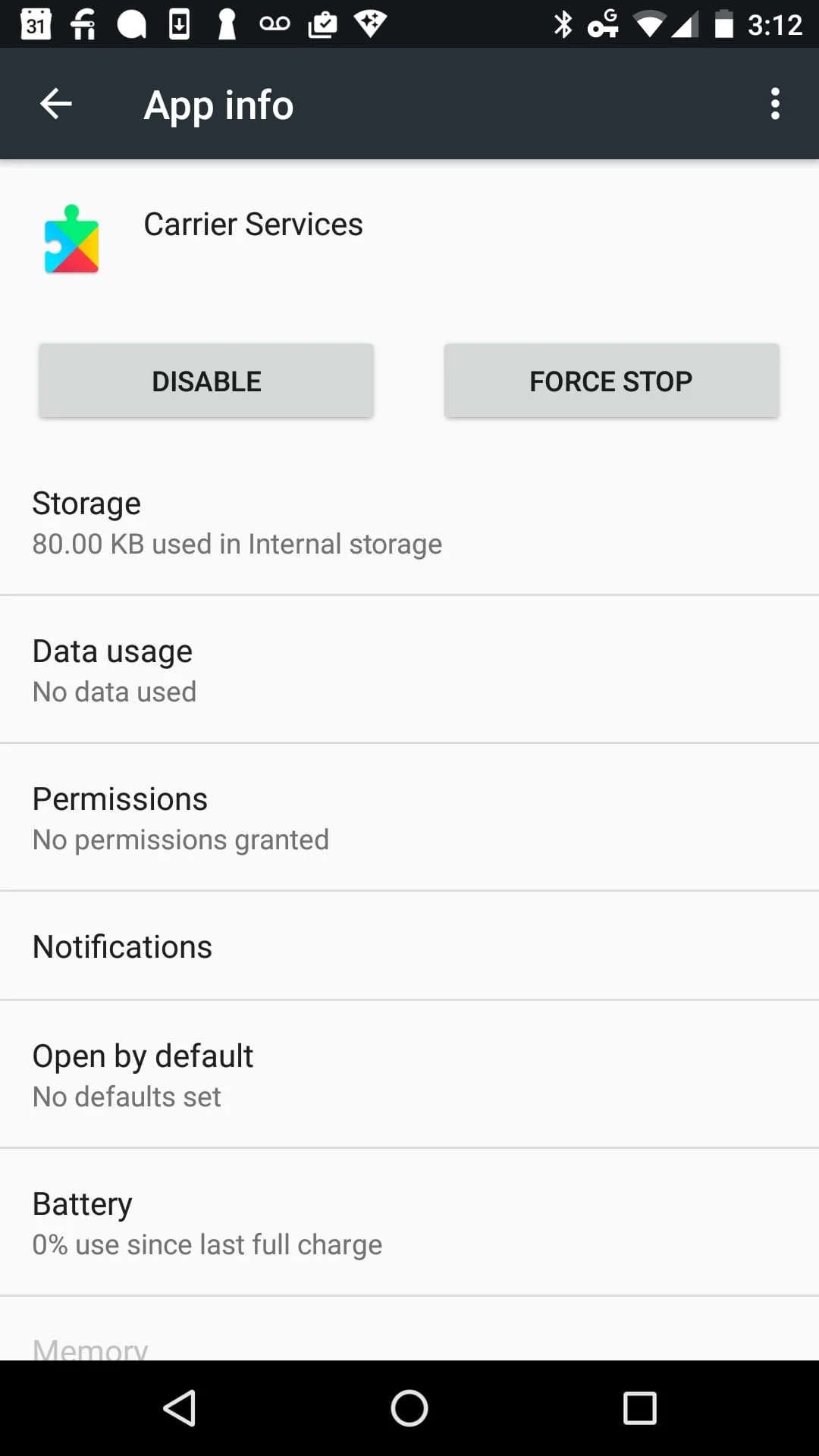The image size is (819, 1456).
Task: Force stop Carrier Services
Action: tap(610, 380)
